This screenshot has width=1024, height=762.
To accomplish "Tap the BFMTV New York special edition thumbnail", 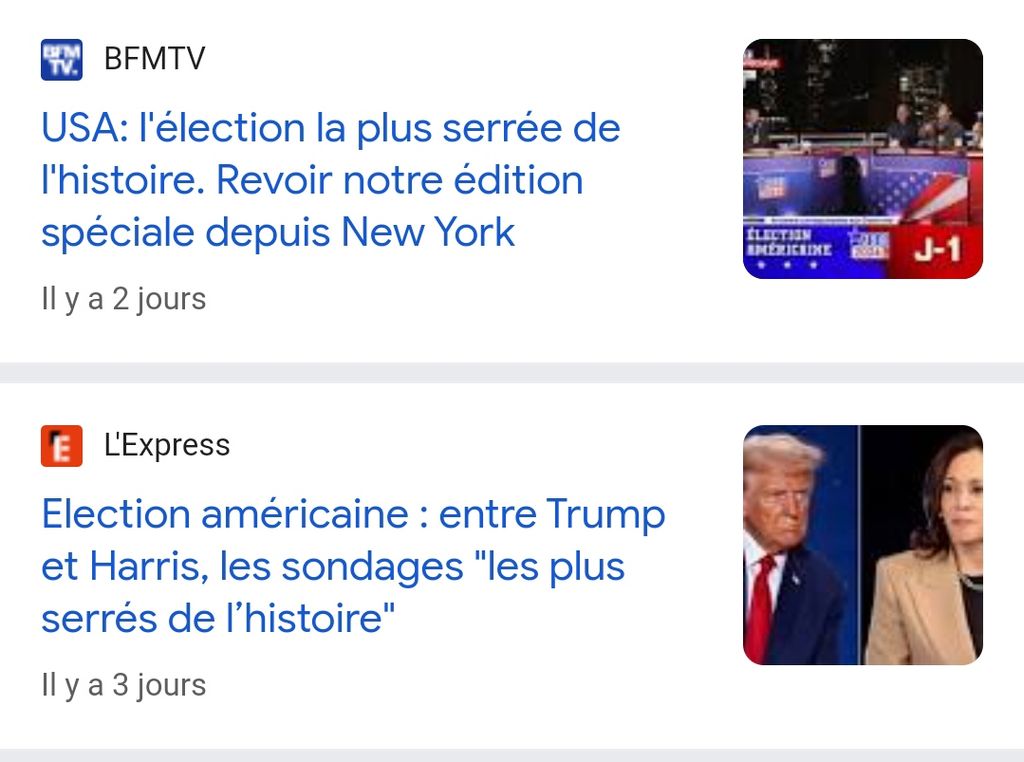I will [x=862, y=159].
